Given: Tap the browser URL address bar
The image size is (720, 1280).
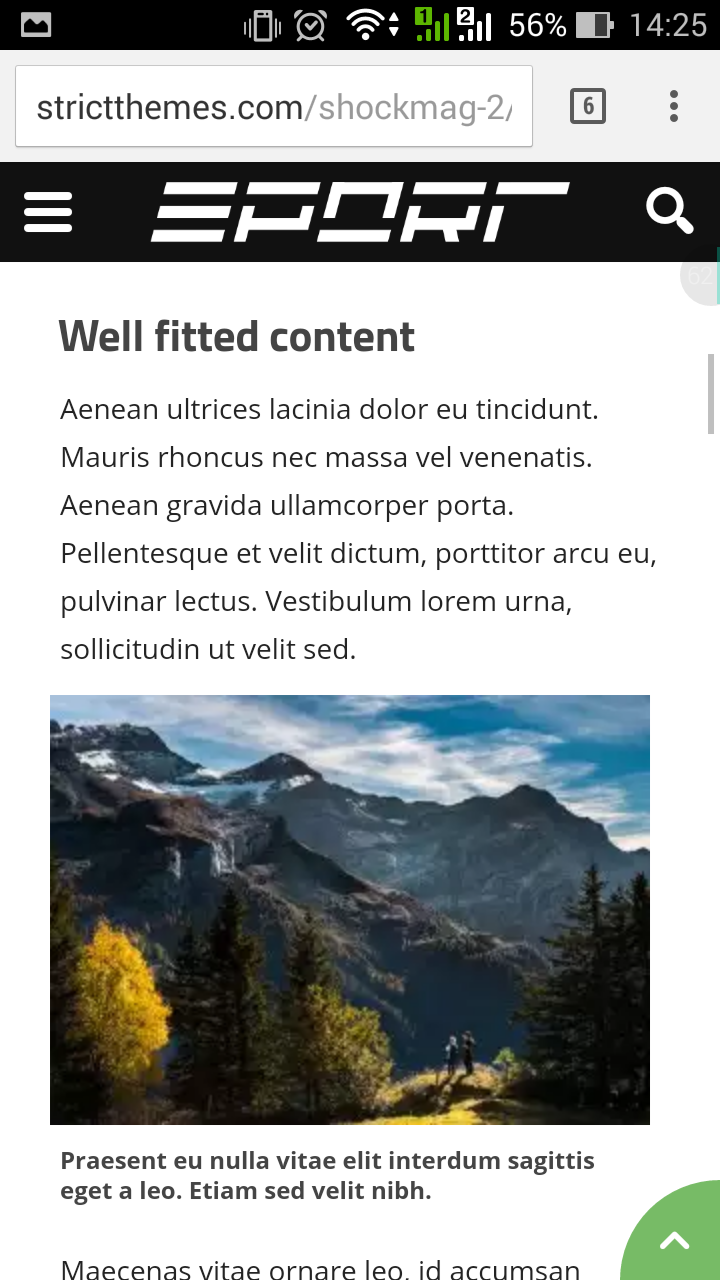Looking at the screenshot, I should [x=273, y=107].
